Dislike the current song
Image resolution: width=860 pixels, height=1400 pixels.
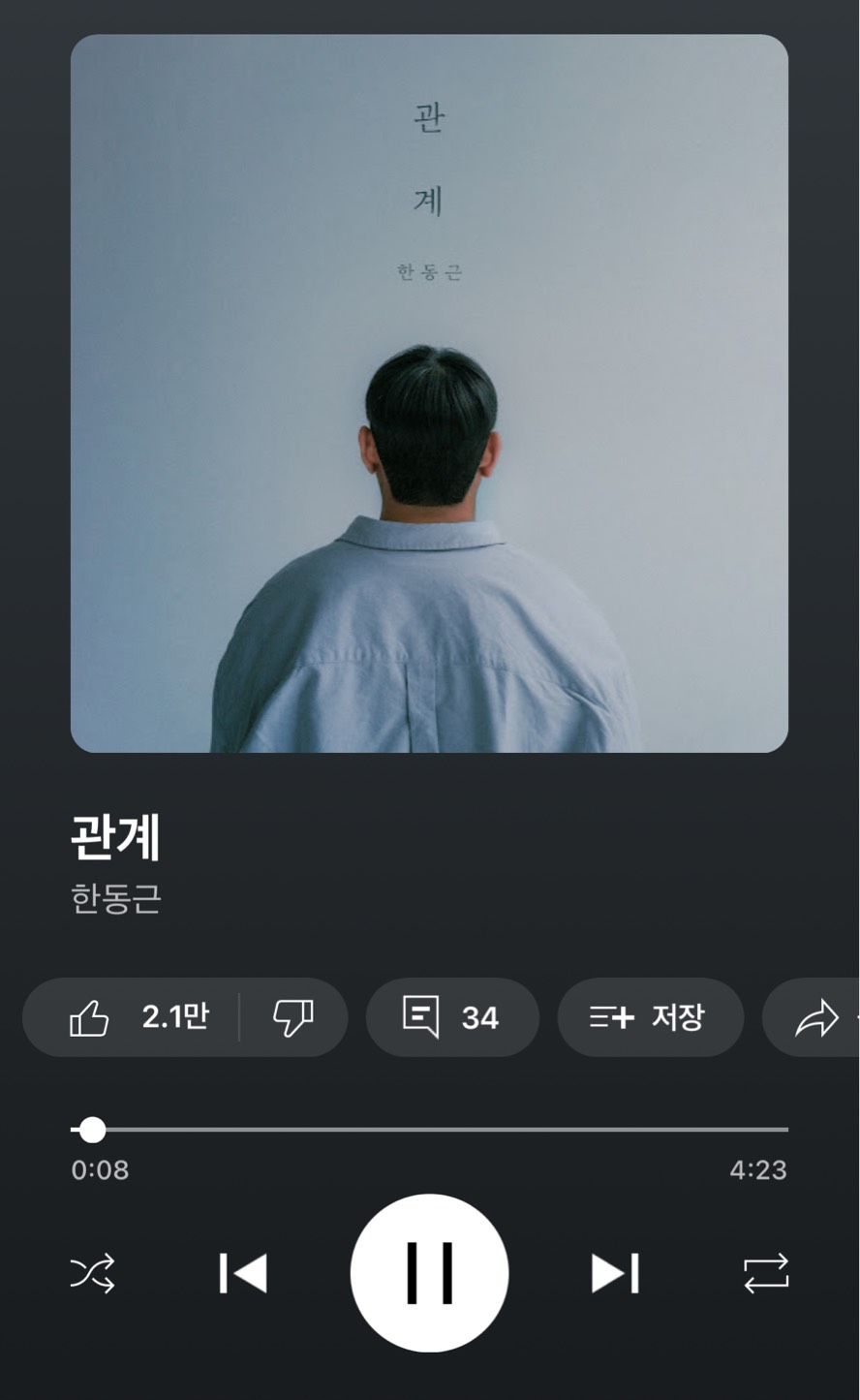click(x=292, y=1017)
